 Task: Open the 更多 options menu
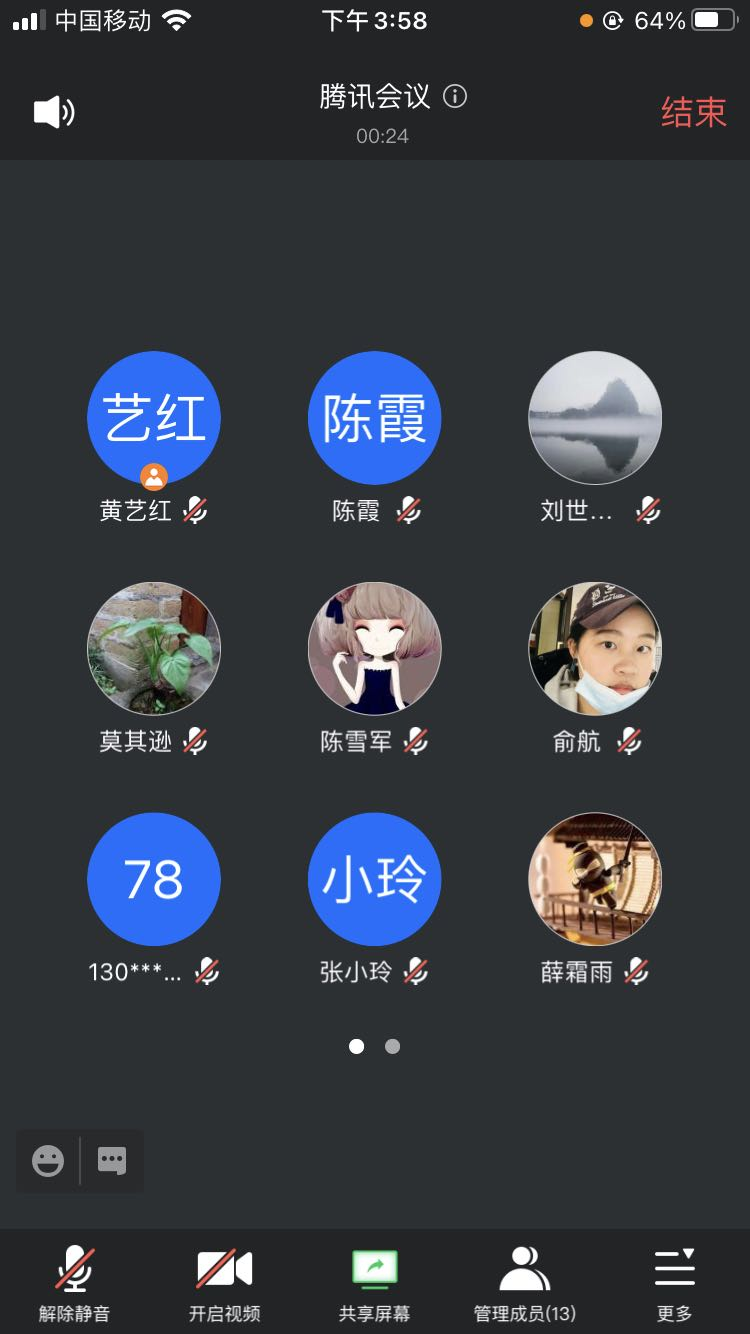674,1282
